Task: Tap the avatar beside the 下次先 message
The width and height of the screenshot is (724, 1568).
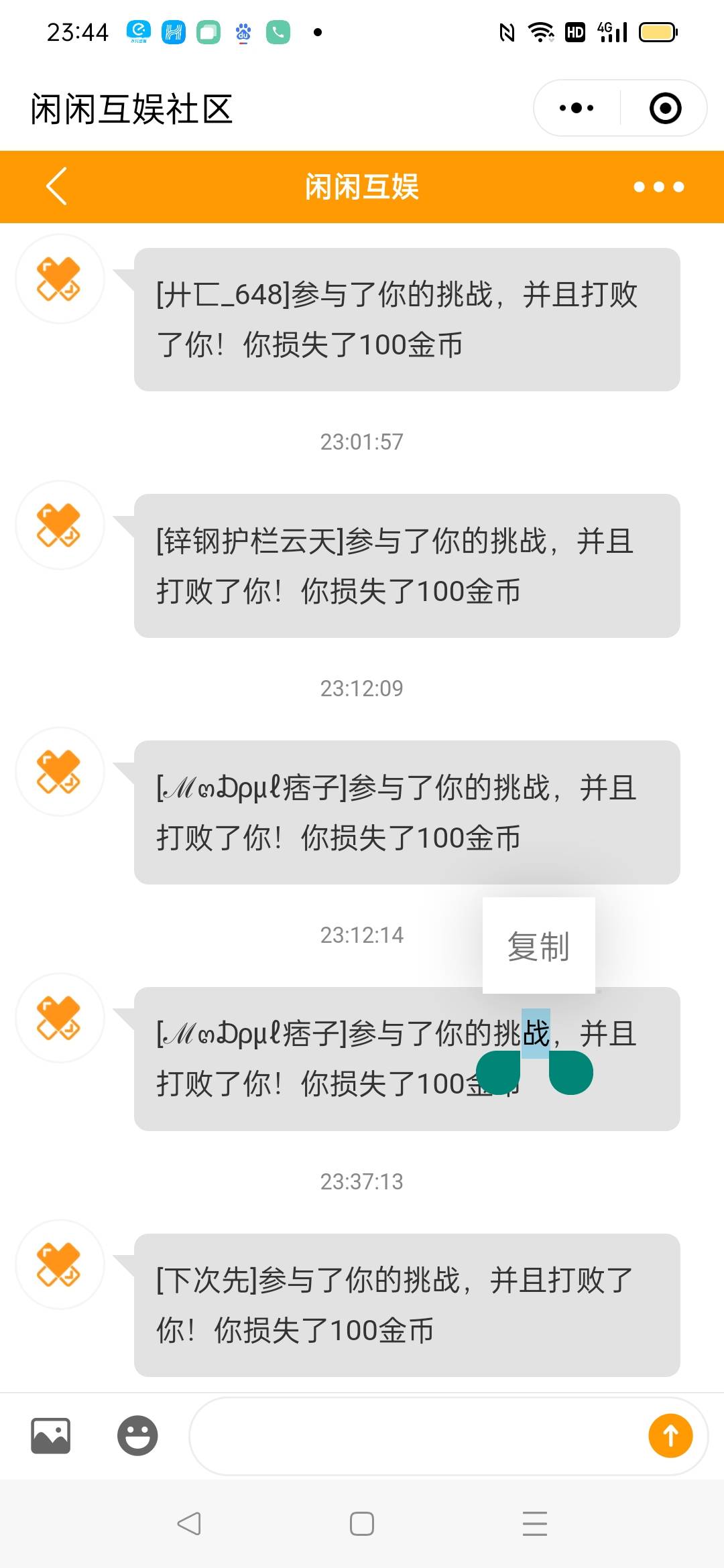Action: 60,1264
